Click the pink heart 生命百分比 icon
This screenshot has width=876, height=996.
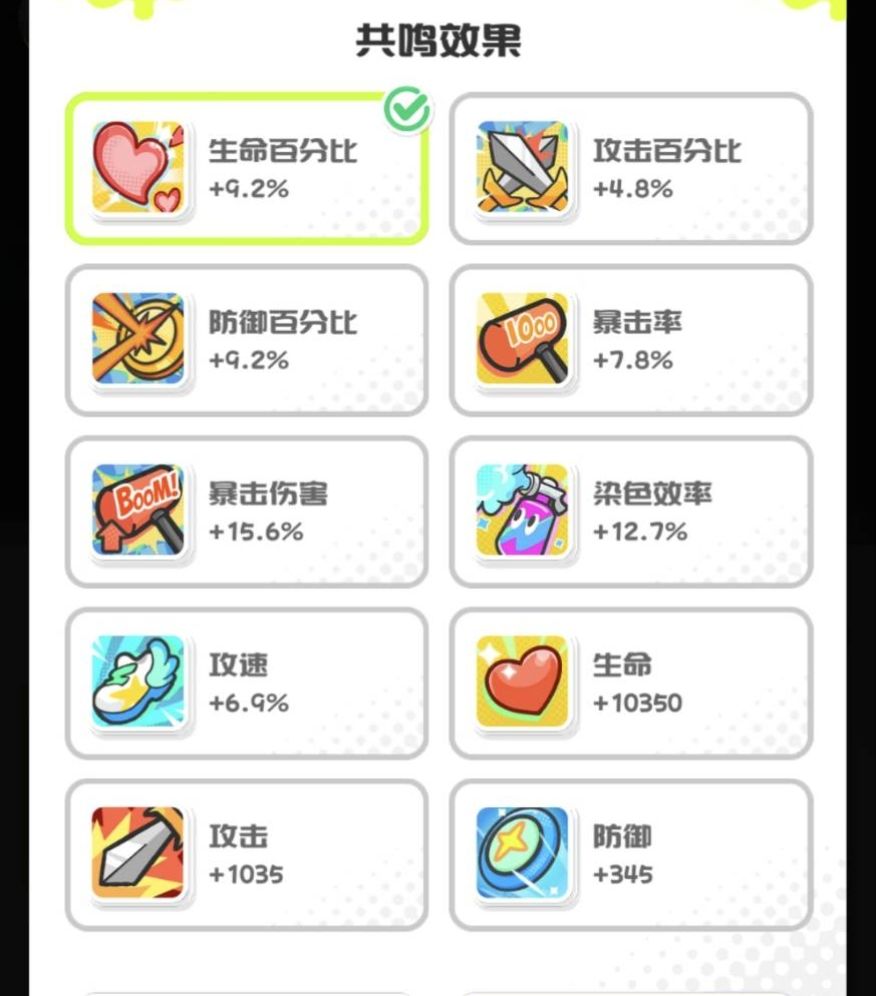click(x=139, y=166)
